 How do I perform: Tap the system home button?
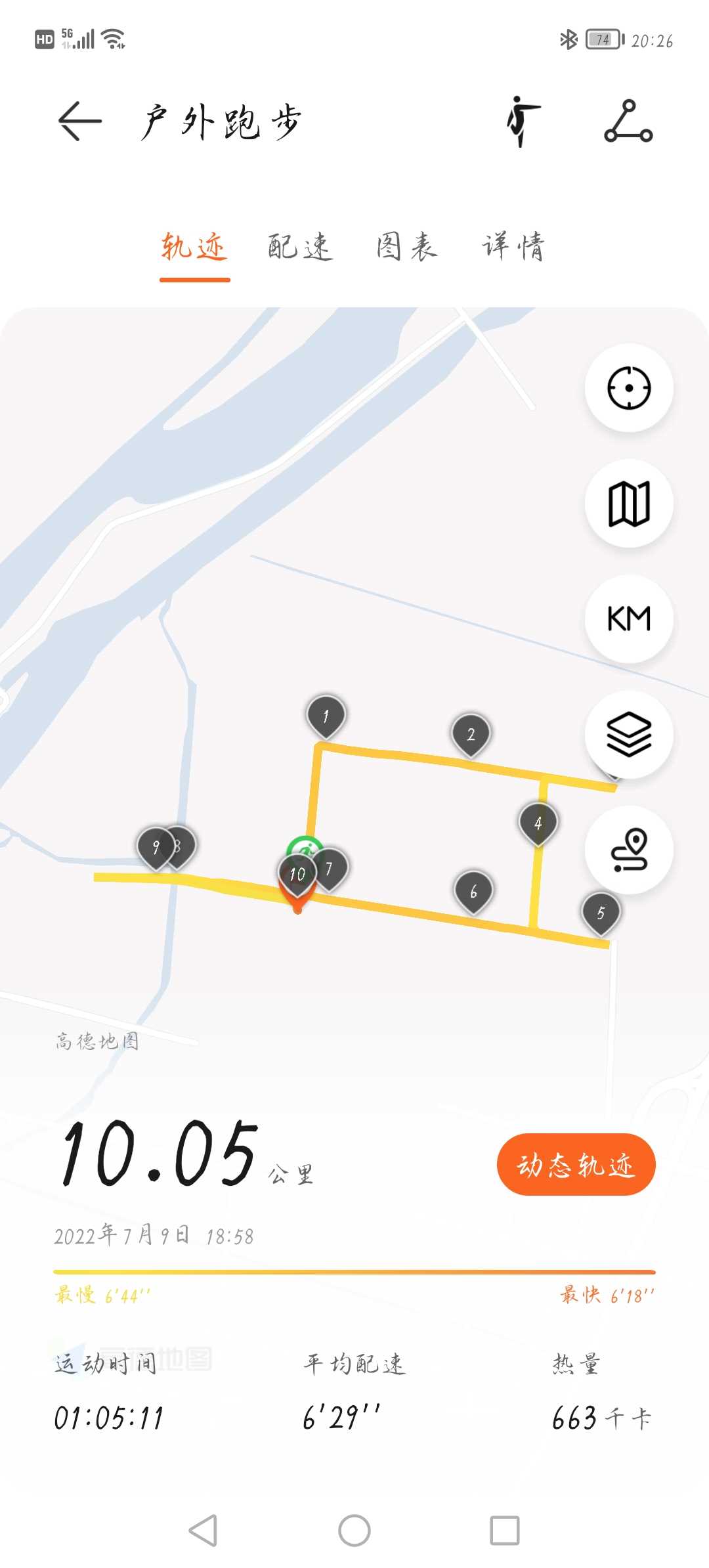click(354, 1531)
